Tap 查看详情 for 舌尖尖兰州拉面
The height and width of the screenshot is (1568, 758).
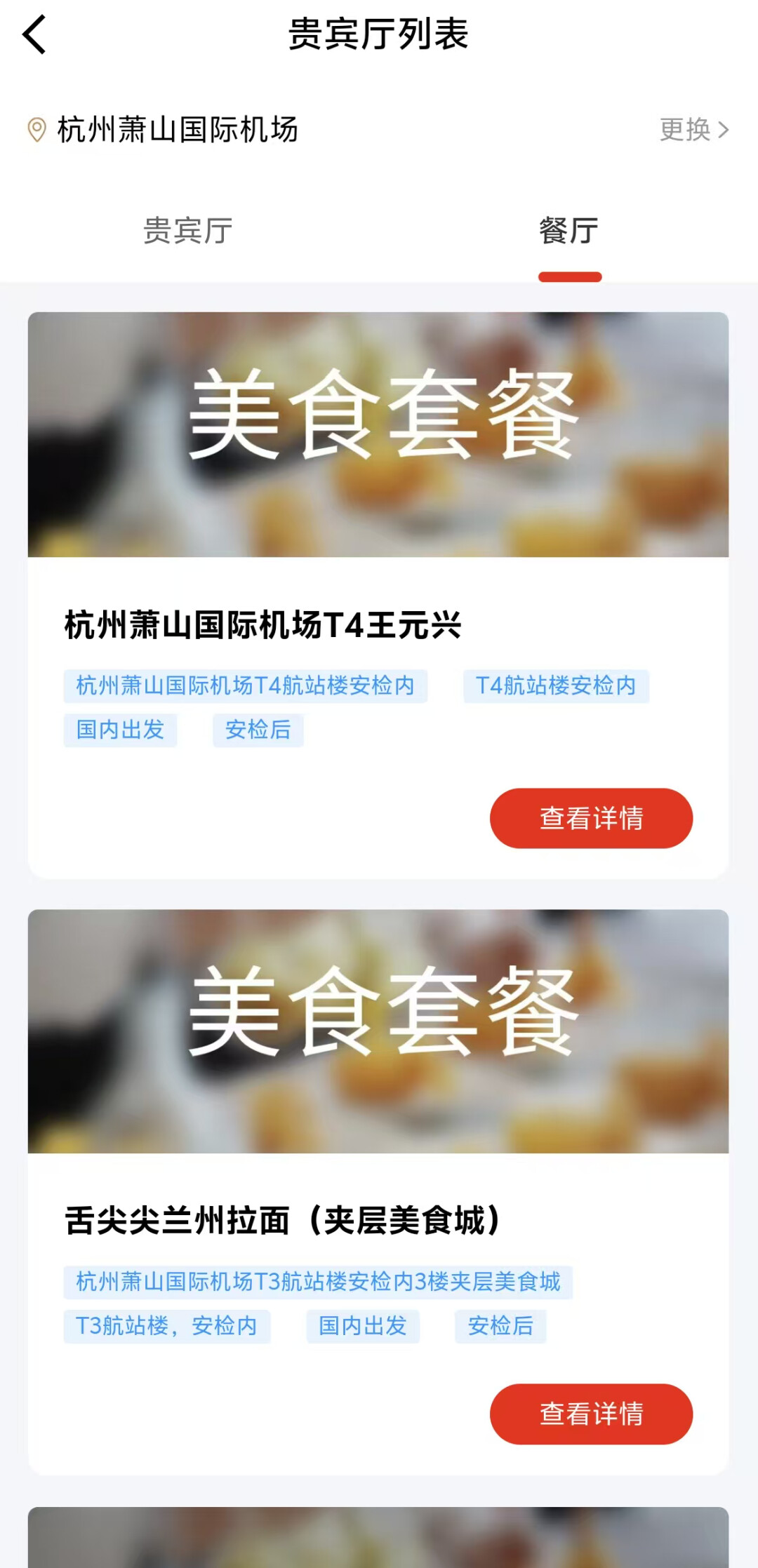click(x=591, y=1414)
